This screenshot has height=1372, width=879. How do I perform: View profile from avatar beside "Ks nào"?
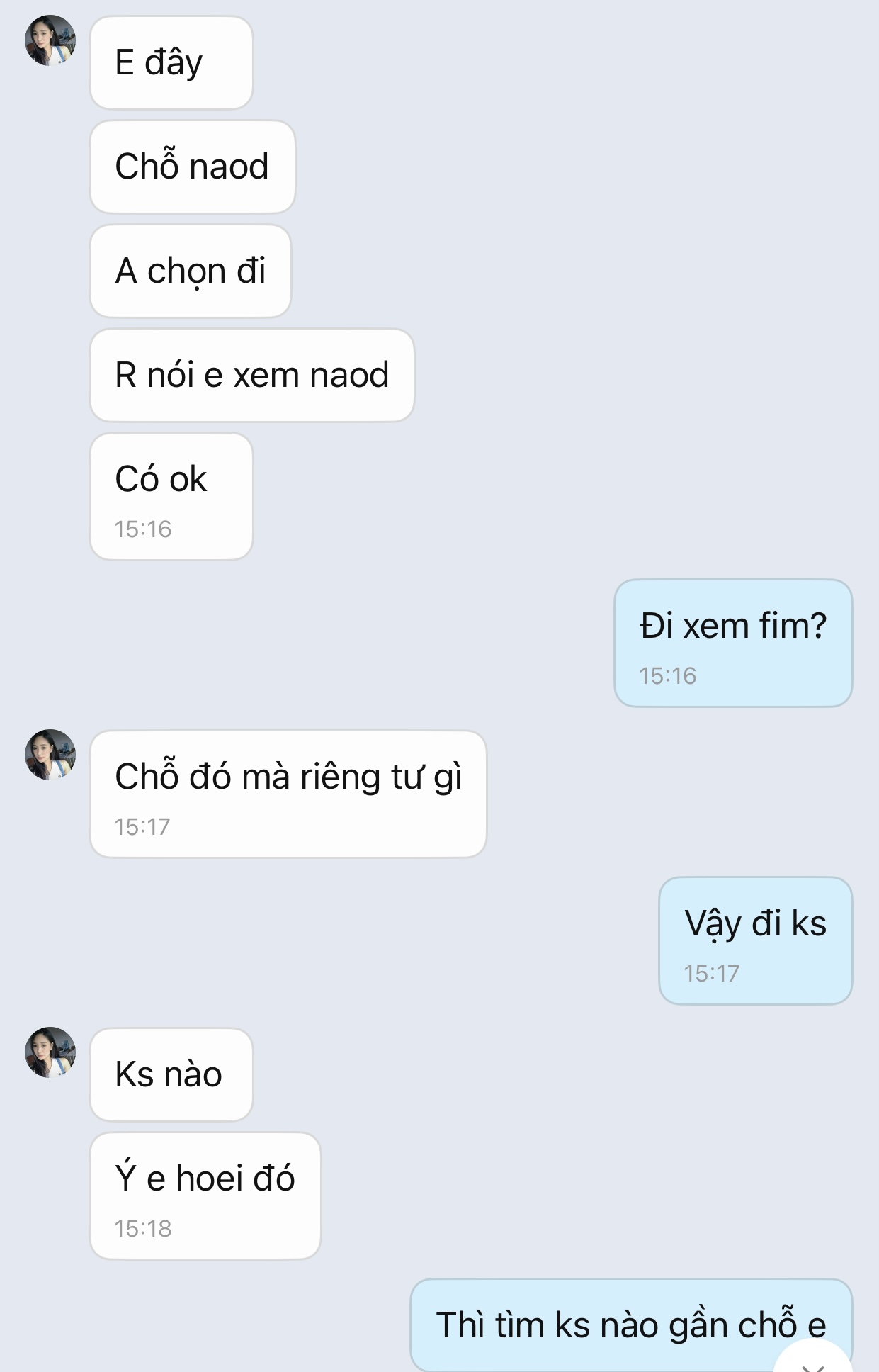pos(50,1053)
